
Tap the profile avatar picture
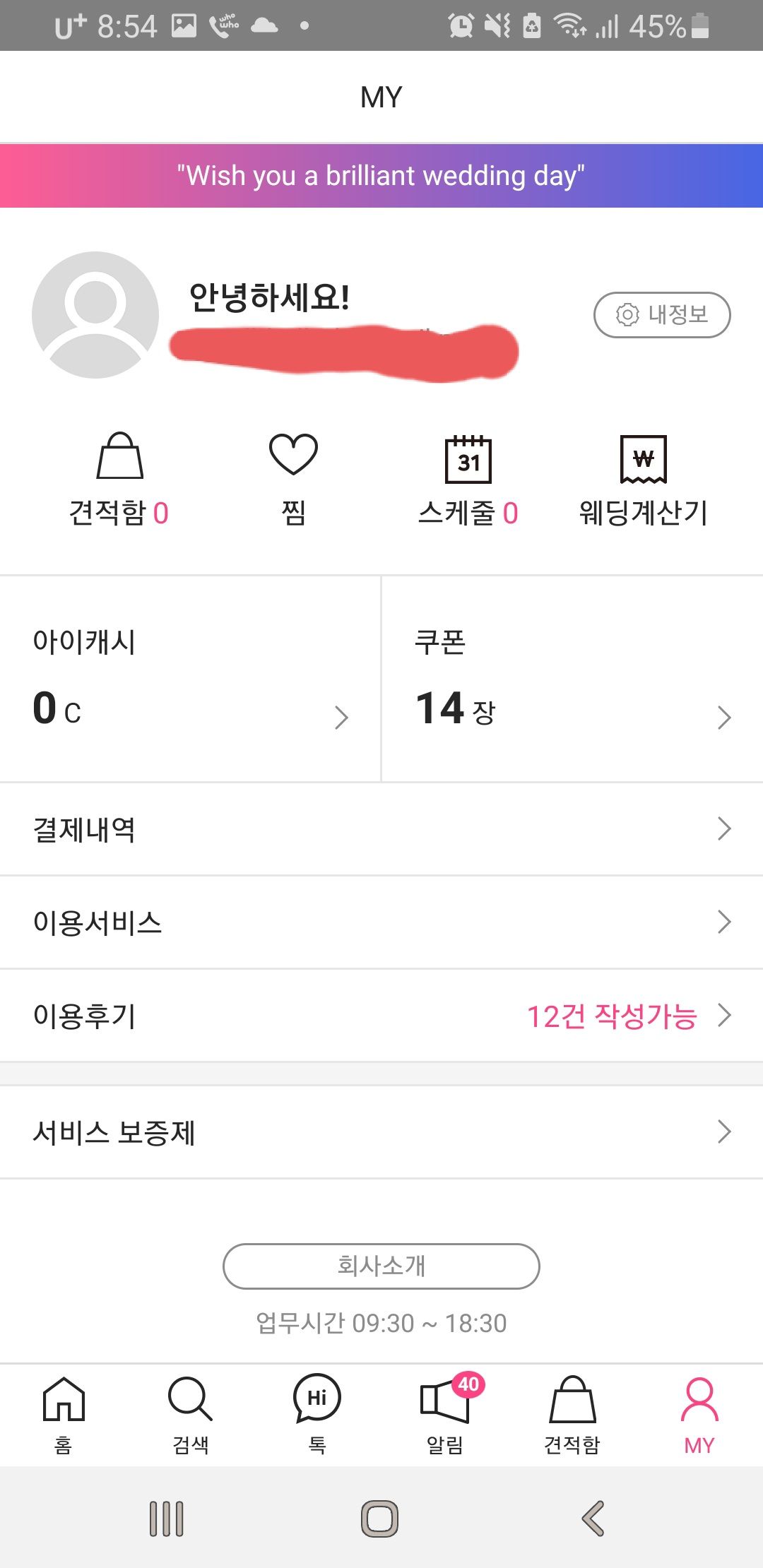[95, 315]
